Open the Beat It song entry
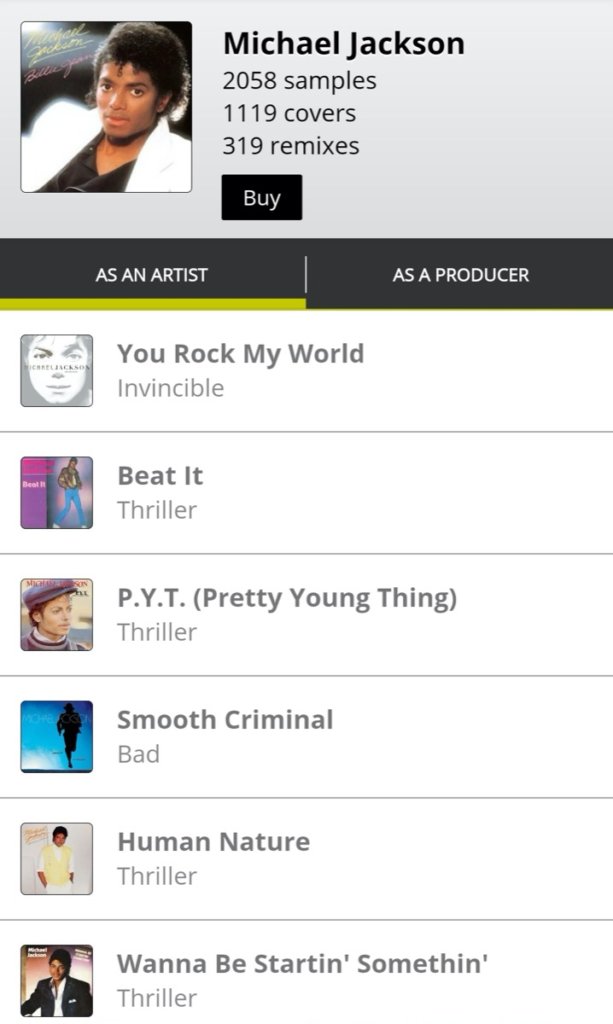 [x=160, y=492]
